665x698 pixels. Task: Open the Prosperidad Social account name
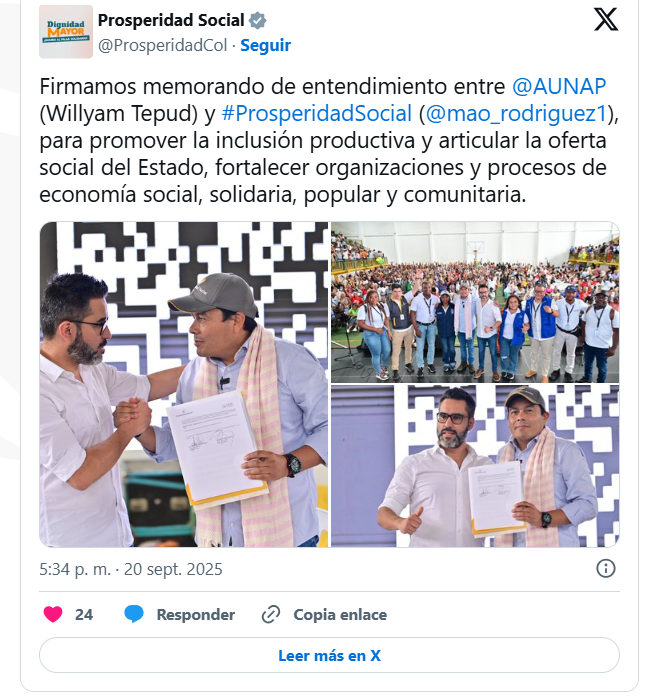[172, 20]
